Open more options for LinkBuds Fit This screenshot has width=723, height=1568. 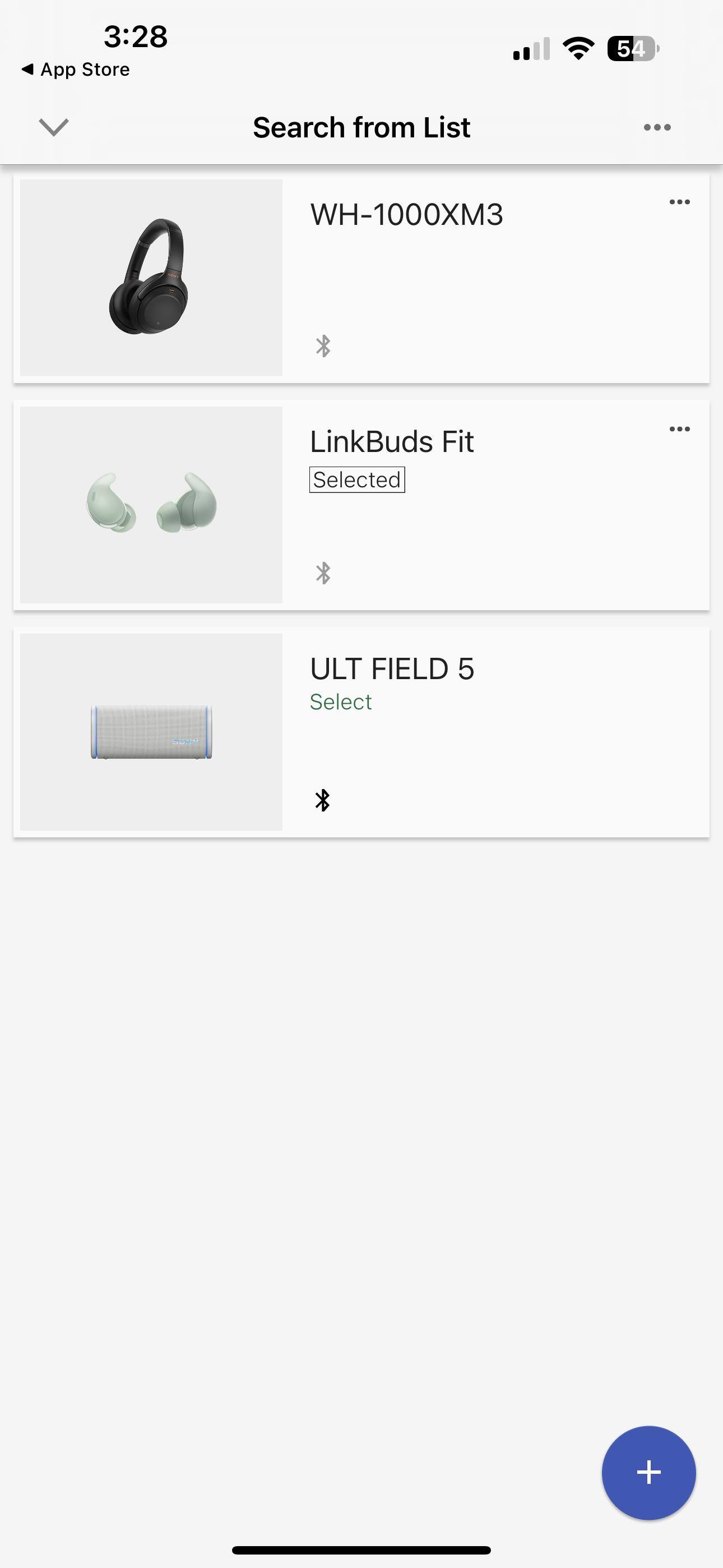679,429
